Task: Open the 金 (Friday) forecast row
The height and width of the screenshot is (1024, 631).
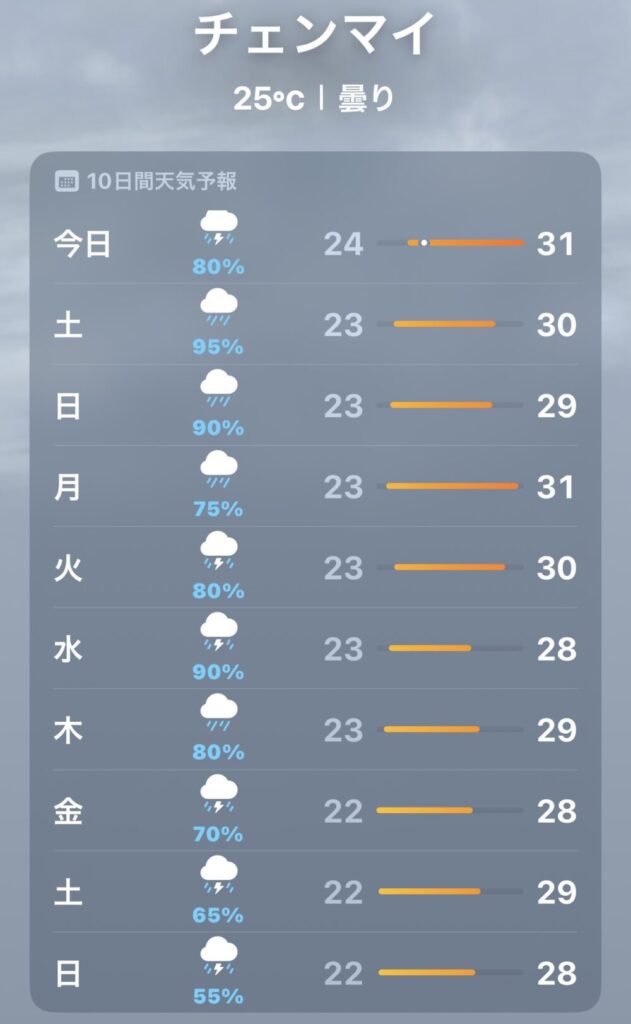Action: (315, 811)
